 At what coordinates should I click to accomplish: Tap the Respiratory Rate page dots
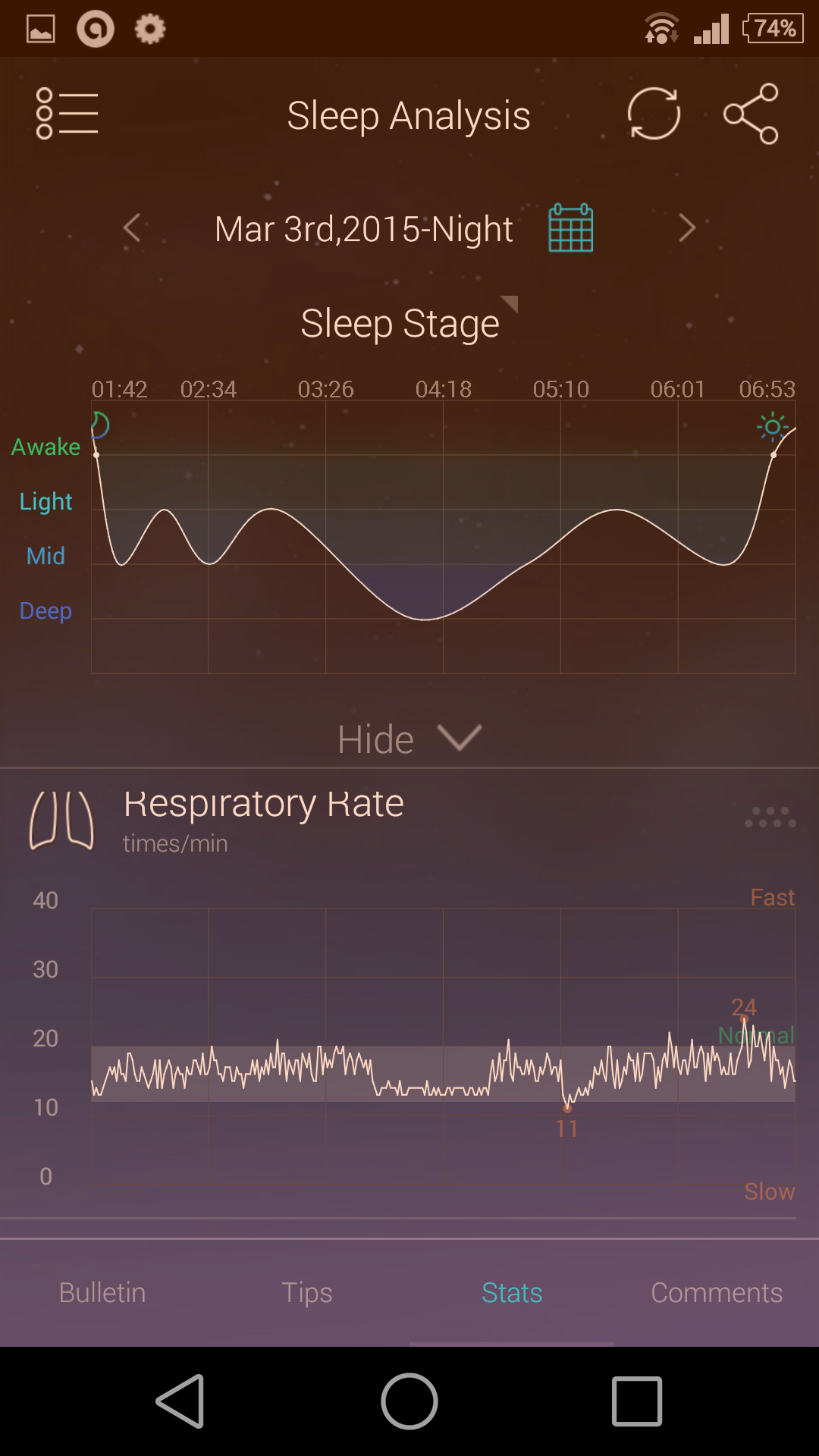(x=770, y=817)
